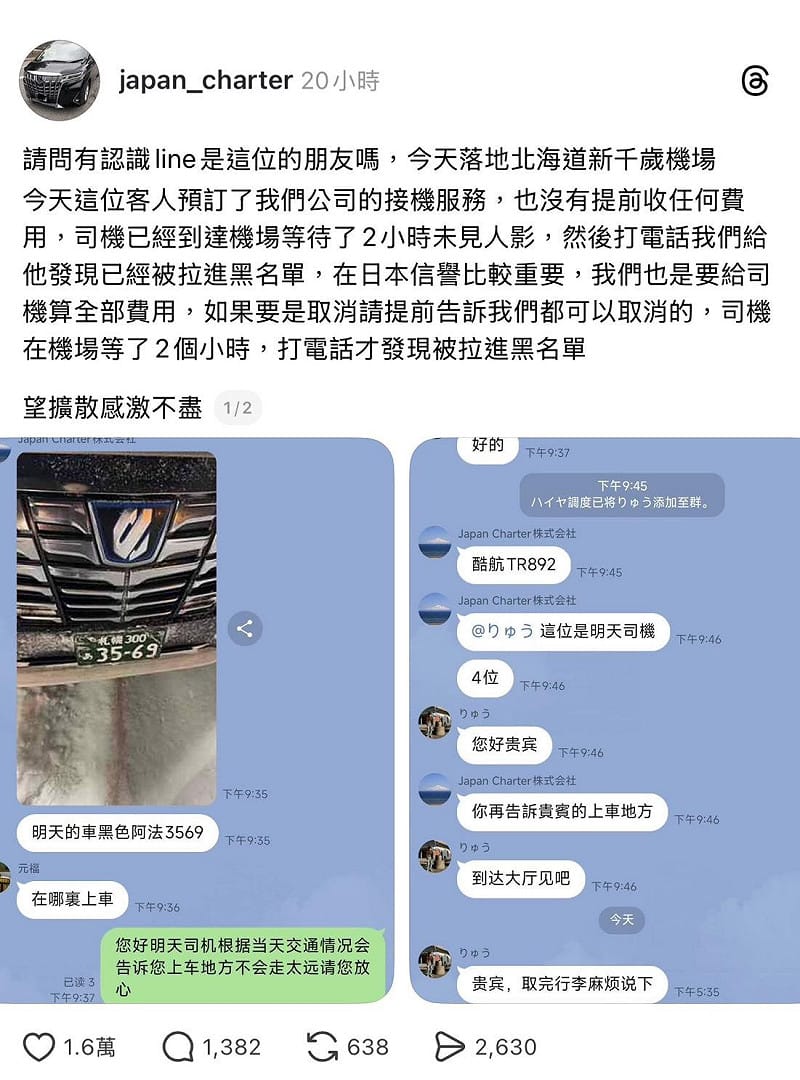Click the 1/2 carousel indicator

click(x=238, y=408)
